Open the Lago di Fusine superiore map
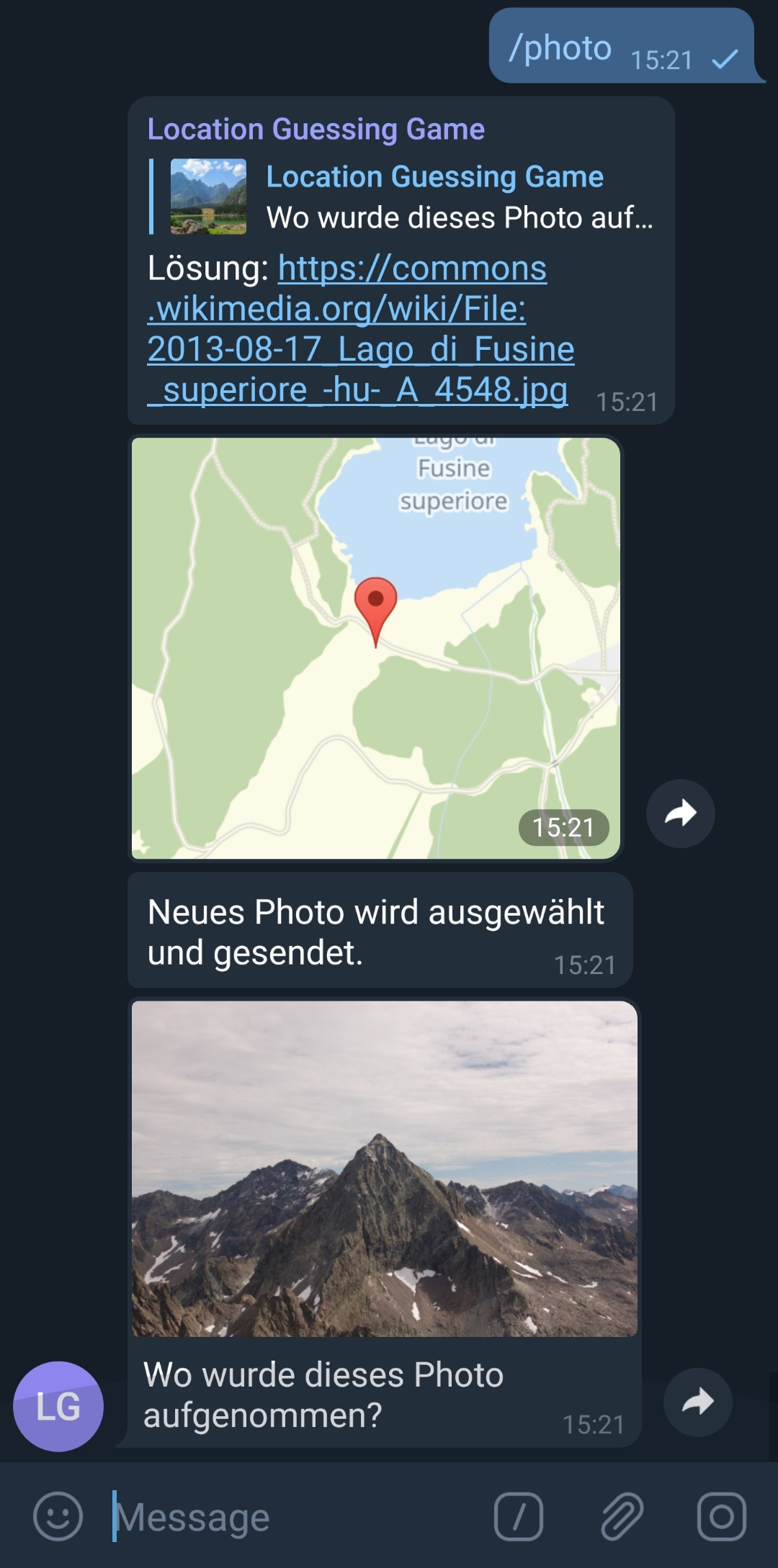 point(375,648)
